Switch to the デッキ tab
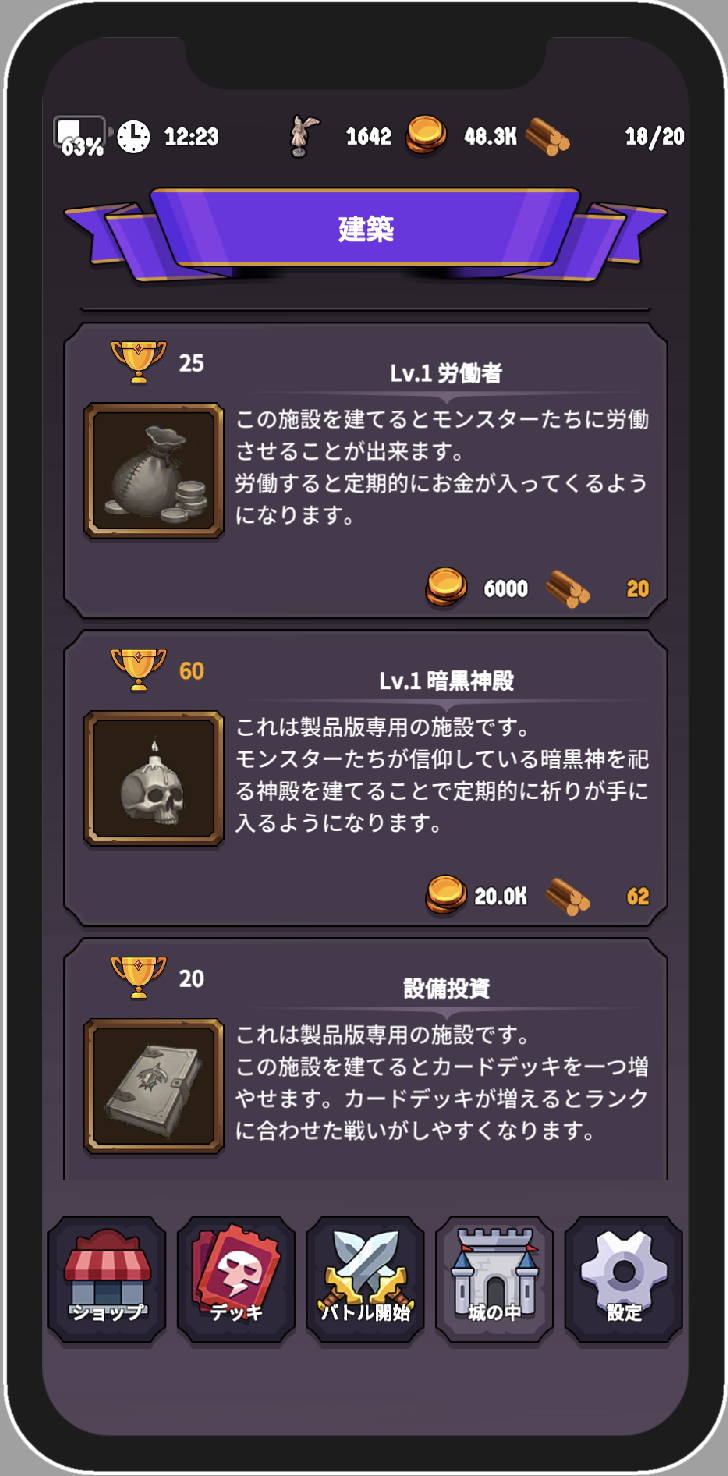728x1476 pixels. 236,1278
